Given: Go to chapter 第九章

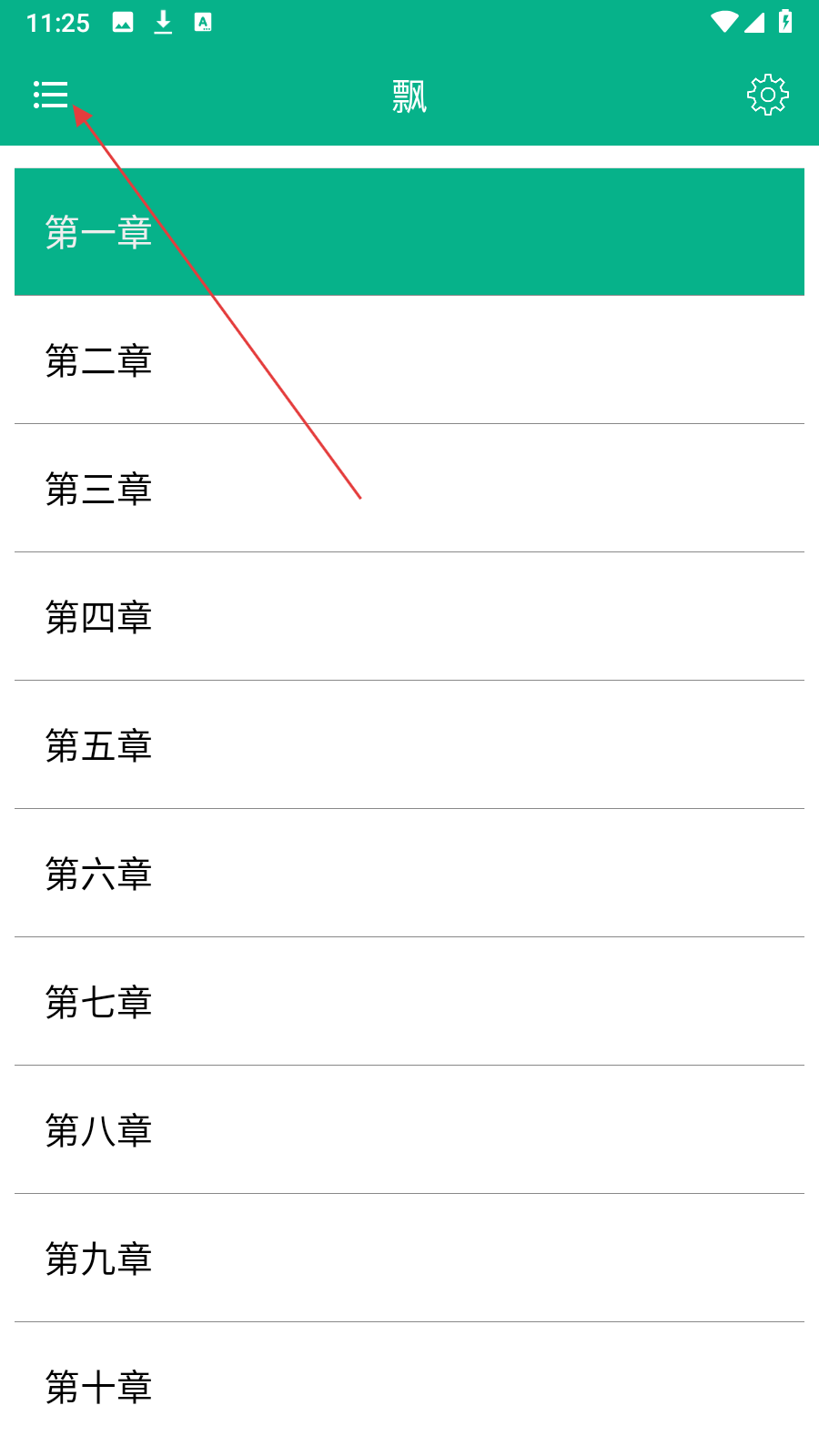Looking at the screenshot, I should pyautogui.click(x=409, y=1259).
